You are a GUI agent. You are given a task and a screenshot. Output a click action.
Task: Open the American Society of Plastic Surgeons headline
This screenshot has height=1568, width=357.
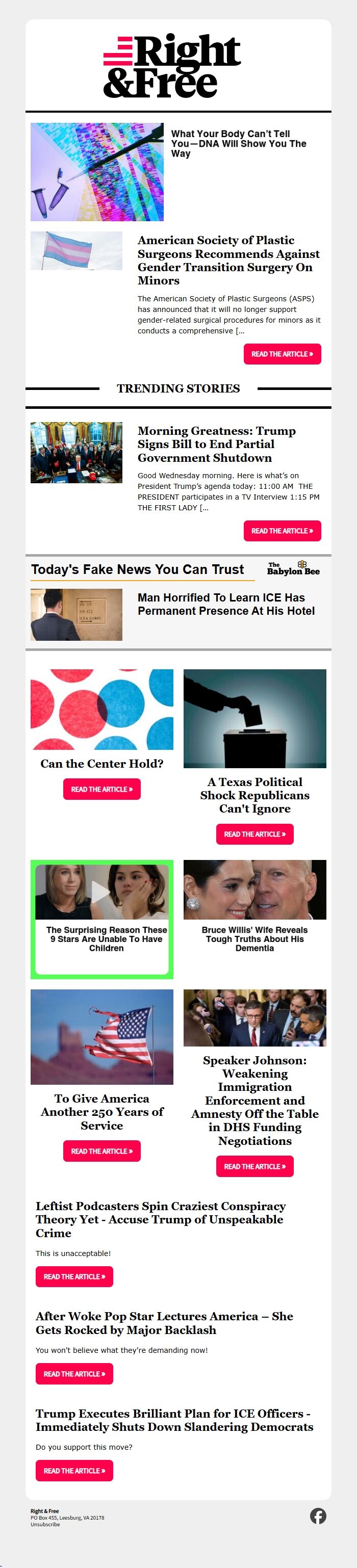(228, 260)
